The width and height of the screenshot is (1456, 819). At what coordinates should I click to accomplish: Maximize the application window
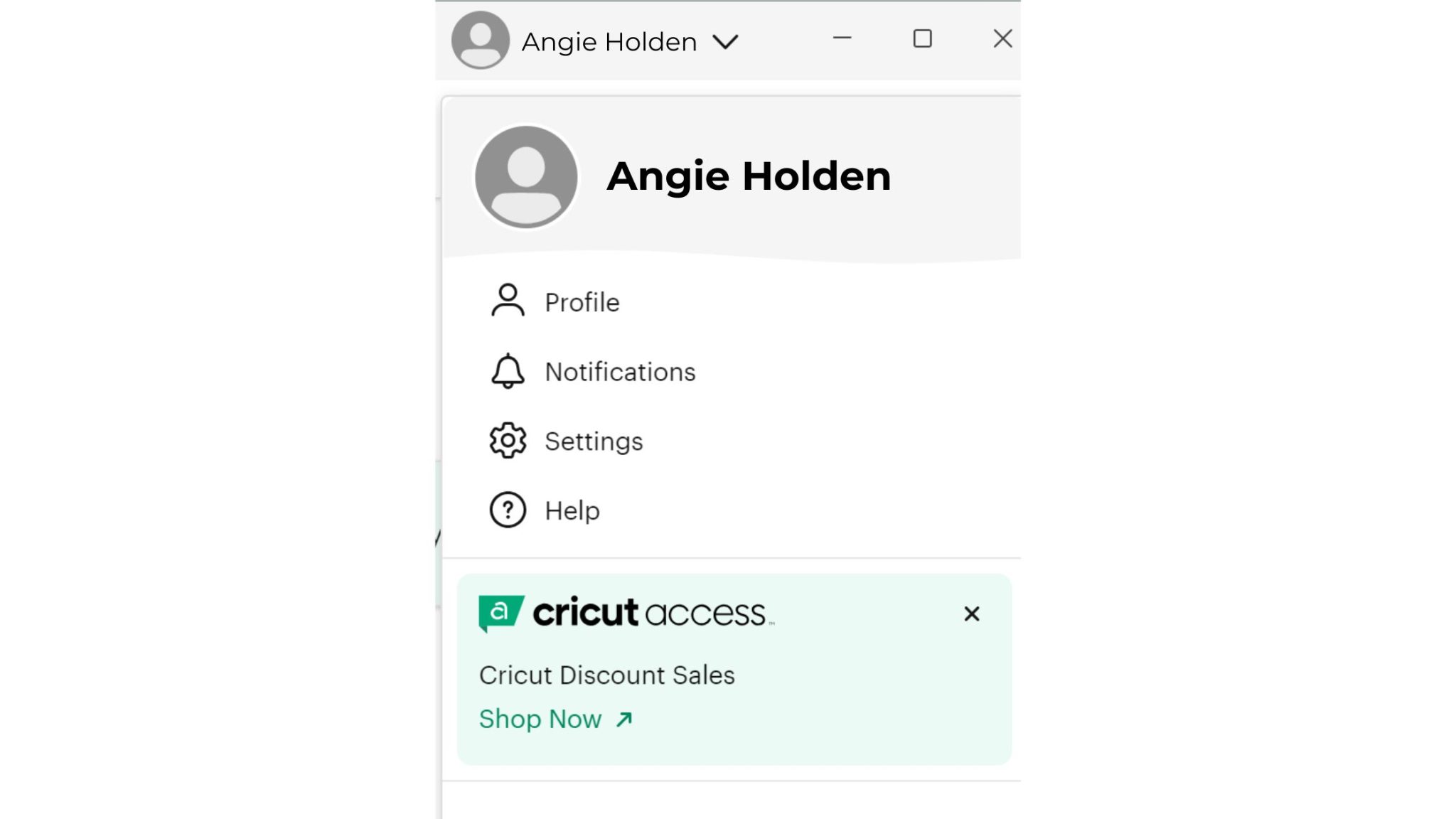(x=922, y=38)
